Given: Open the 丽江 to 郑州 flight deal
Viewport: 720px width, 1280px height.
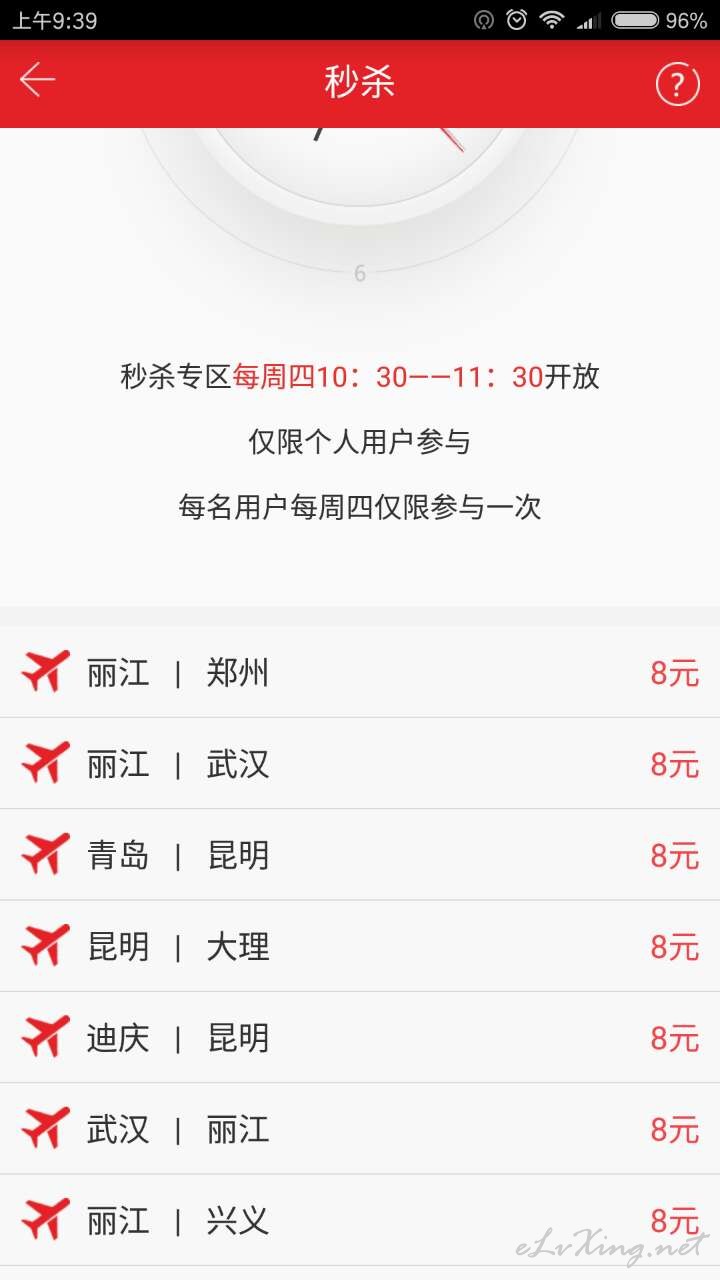Looking at the screenshot, I should (360, 672).
